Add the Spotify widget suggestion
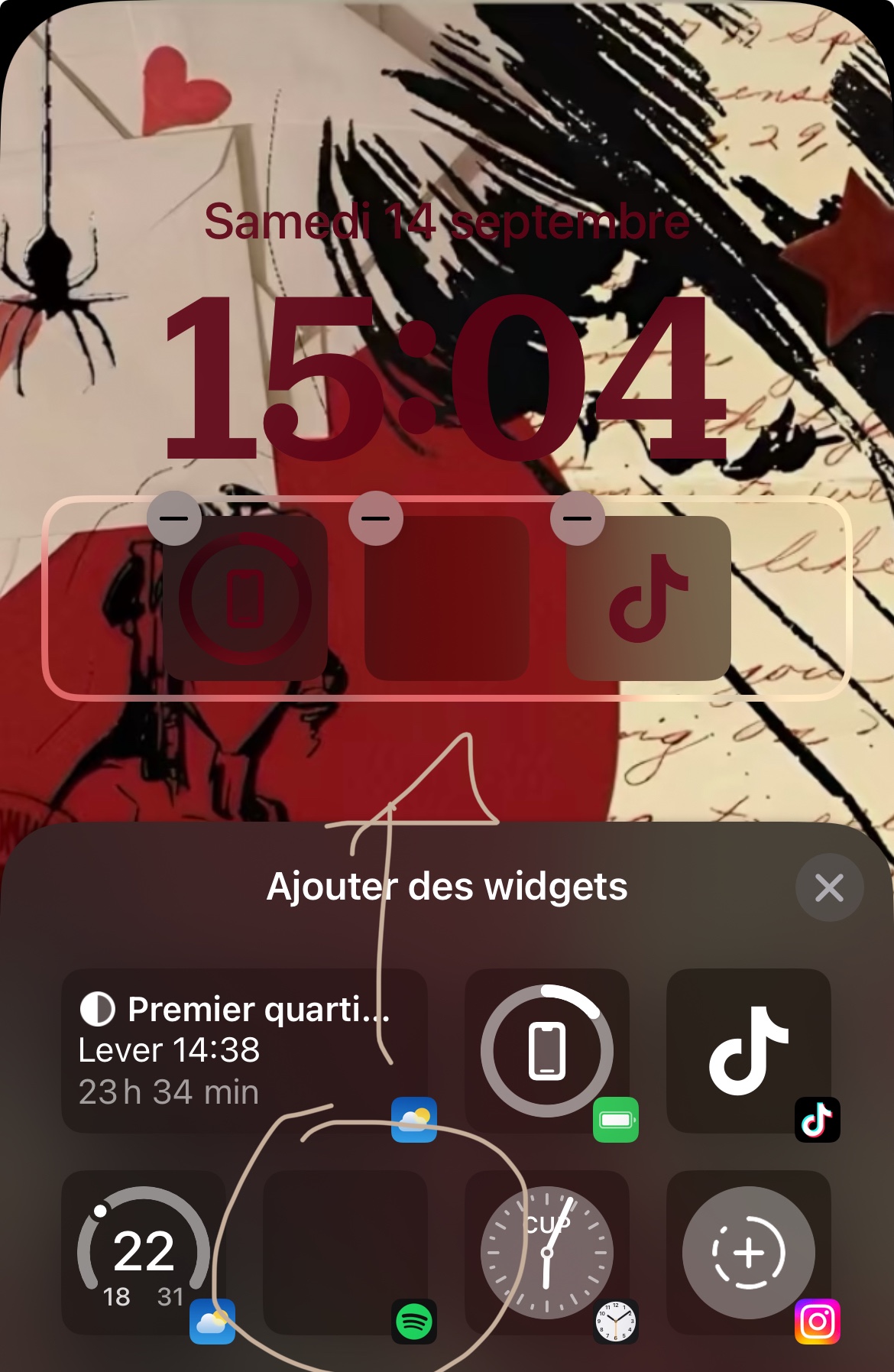 tap(345, 1253)
